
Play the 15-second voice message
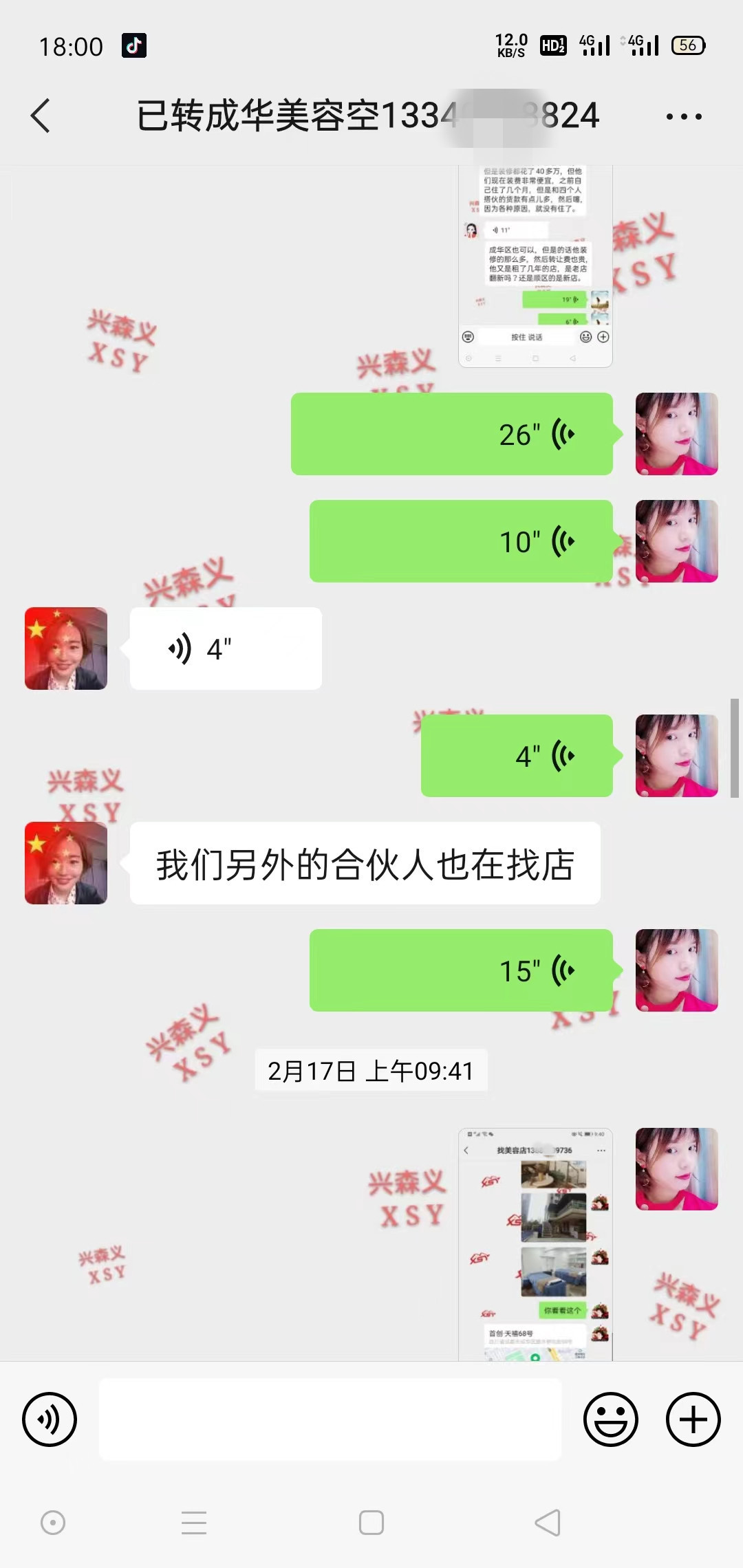[461, 970]
